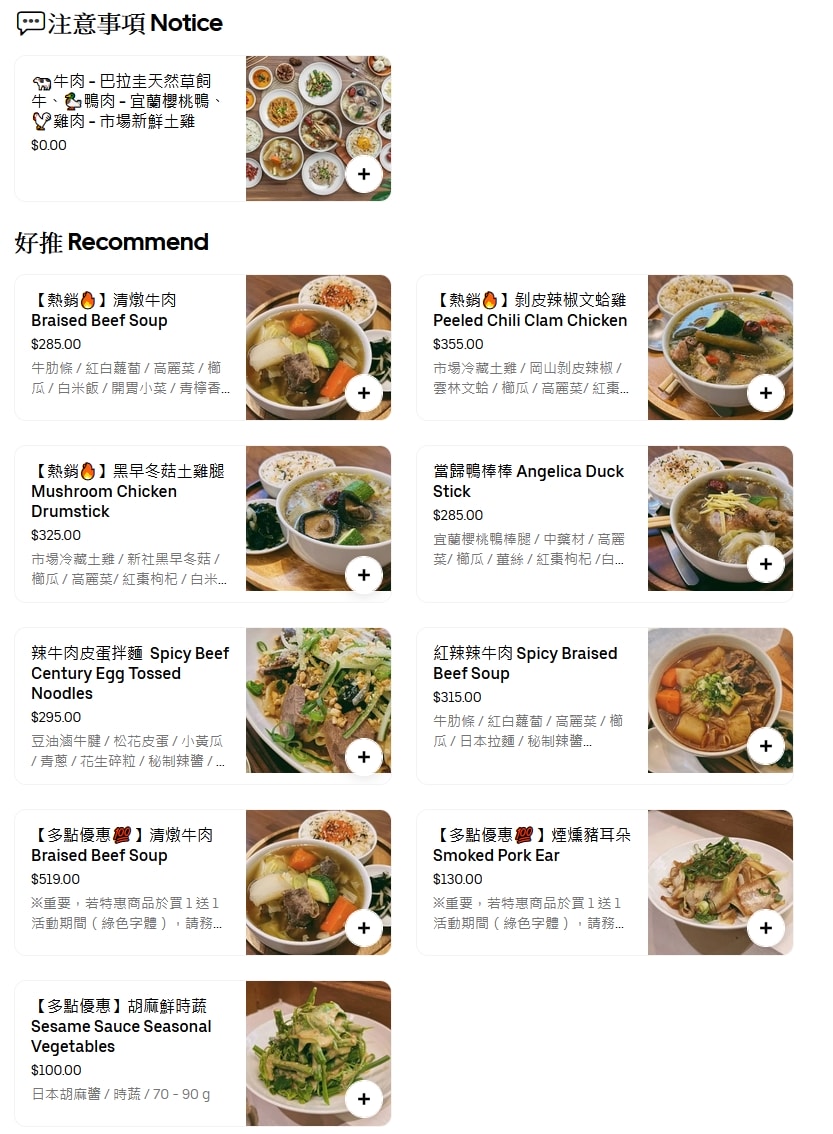
Task: Add Sesame Sauce Seasonal Vegetables to cart
Action: coord(363,1099)
